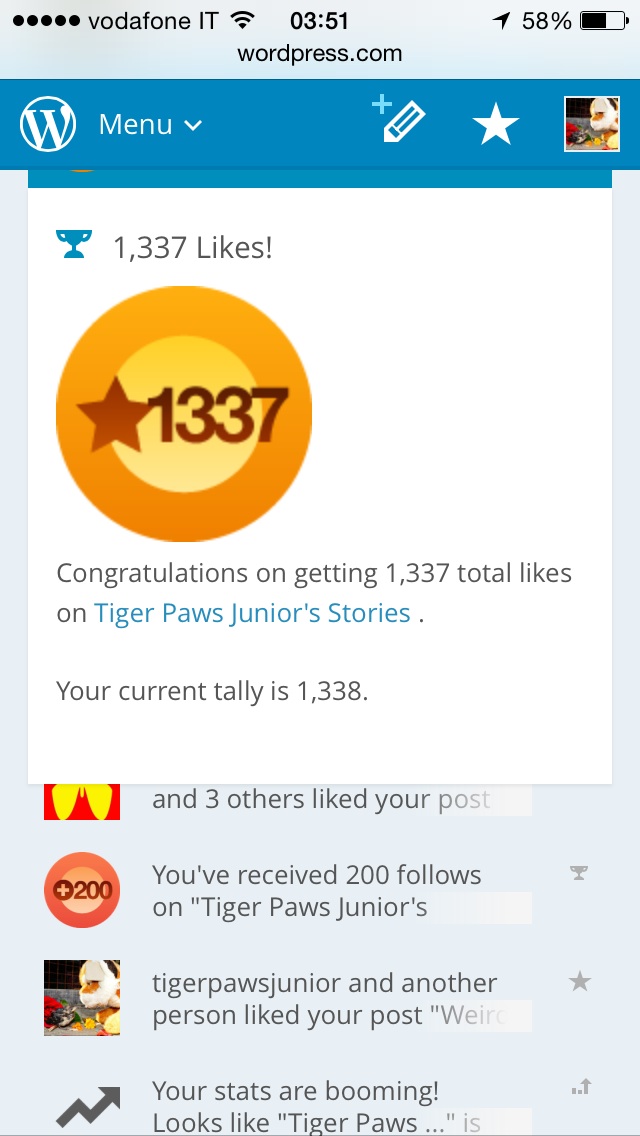
Task: Create a new post with pencil icon
Action: 399,121
